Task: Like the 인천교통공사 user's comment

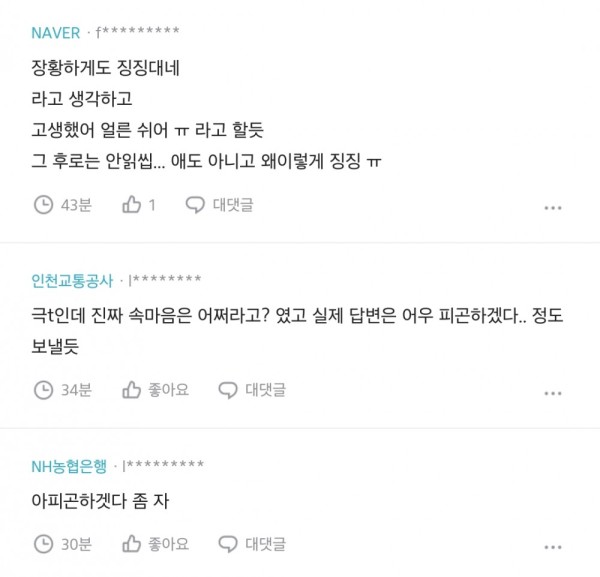Action: [x=155, y=389]
